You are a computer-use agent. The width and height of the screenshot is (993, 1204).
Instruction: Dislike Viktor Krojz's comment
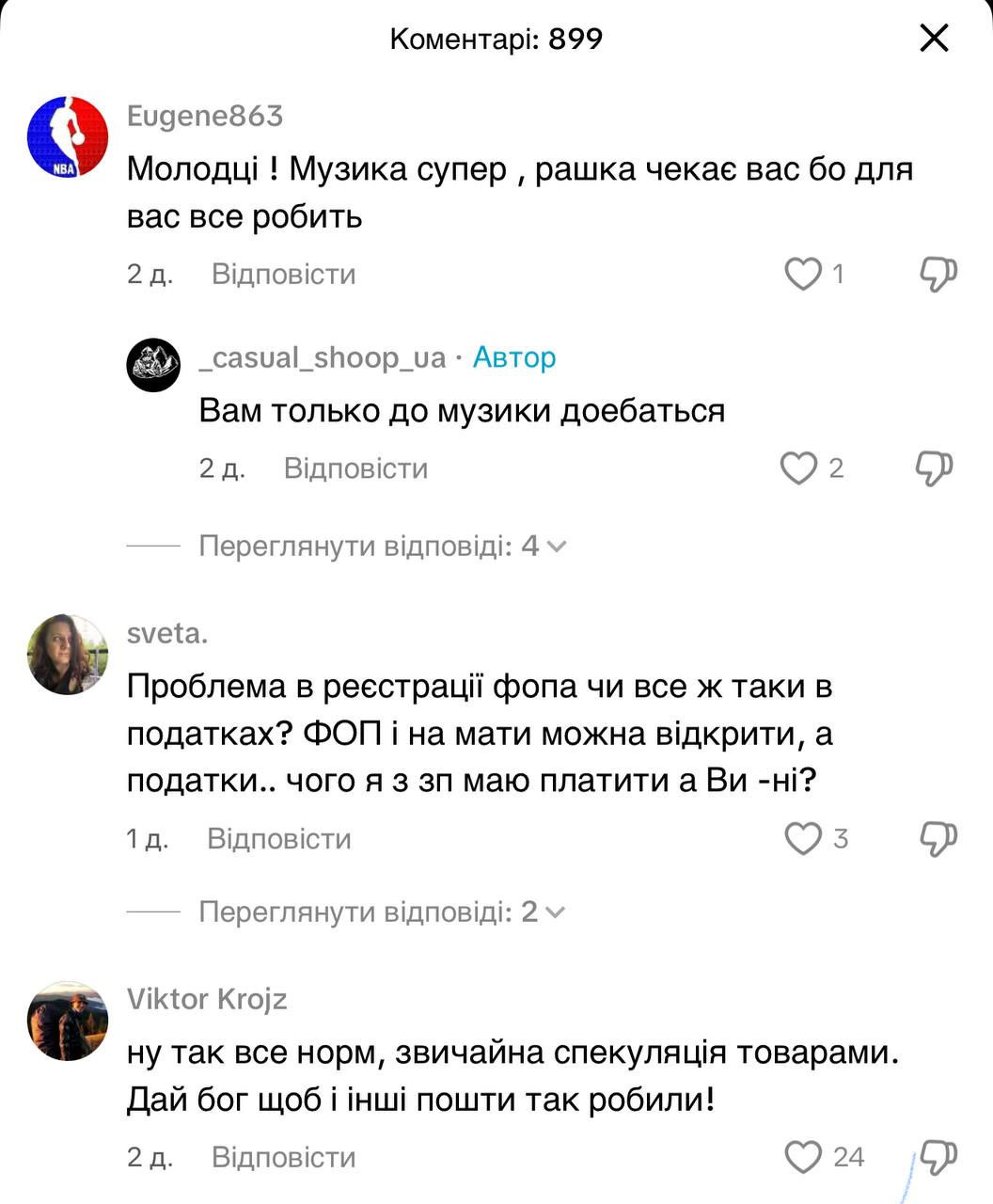[x=937, y=1157]
